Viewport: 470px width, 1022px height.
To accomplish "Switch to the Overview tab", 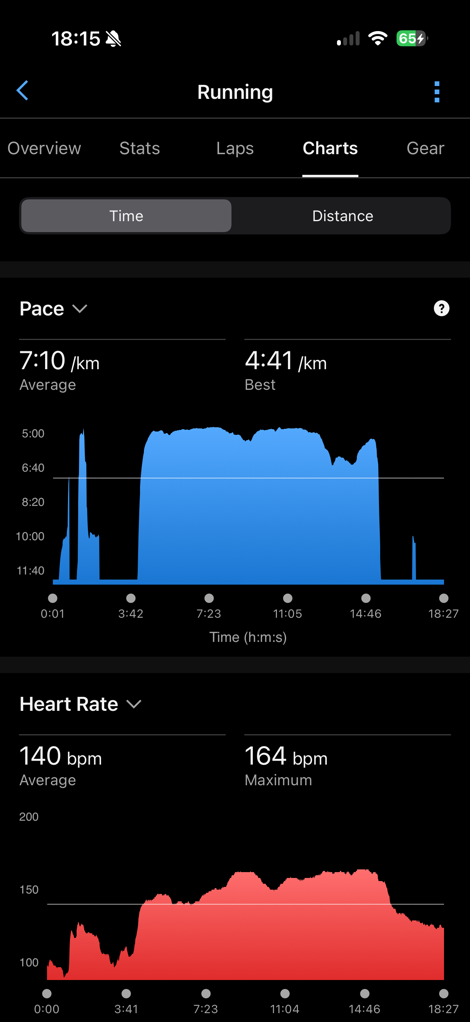I will tap(44, 148).
